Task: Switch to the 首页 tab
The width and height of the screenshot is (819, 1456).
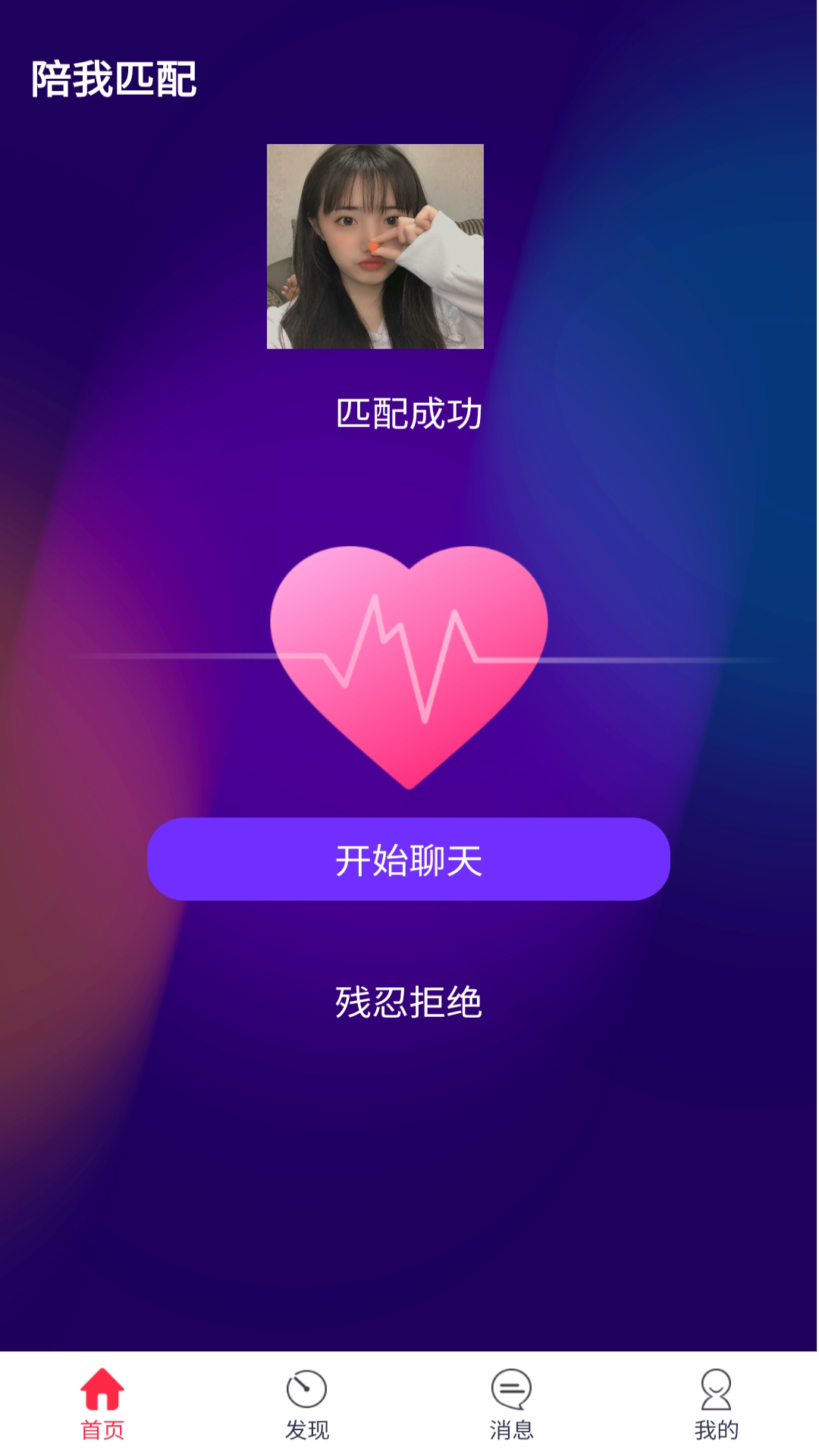Action: coord(102,1404)
